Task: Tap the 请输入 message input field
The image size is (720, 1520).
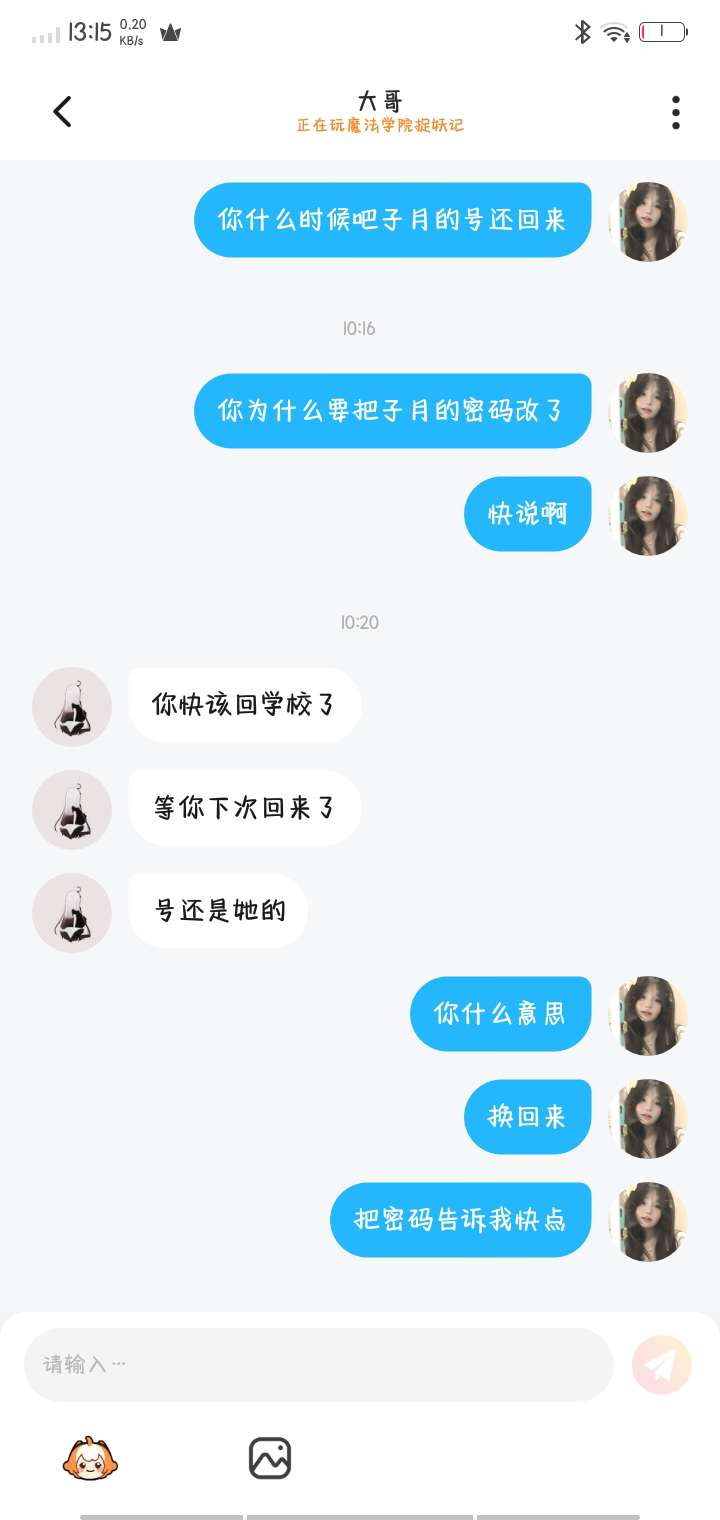Action: [318, 1364]
